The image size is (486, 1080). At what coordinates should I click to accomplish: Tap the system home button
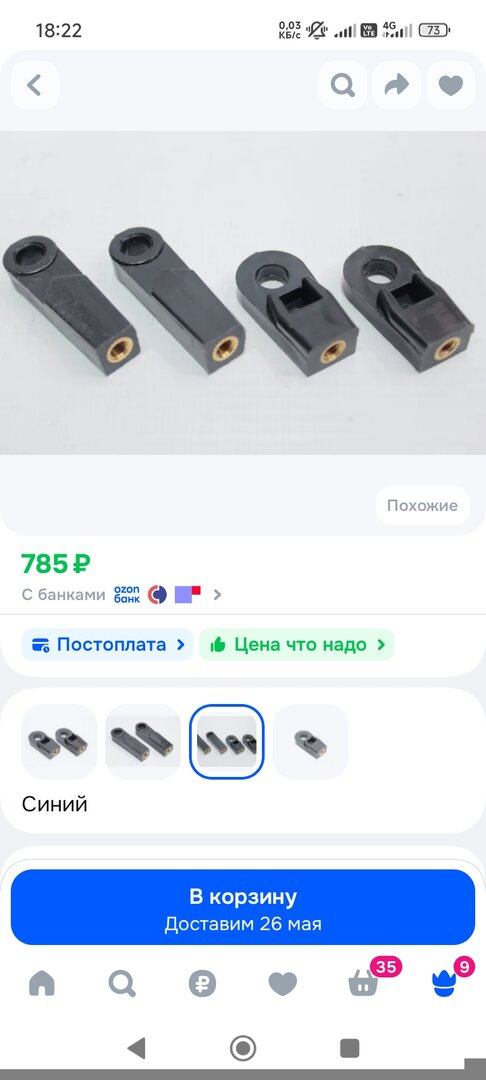pos(242,1048)
